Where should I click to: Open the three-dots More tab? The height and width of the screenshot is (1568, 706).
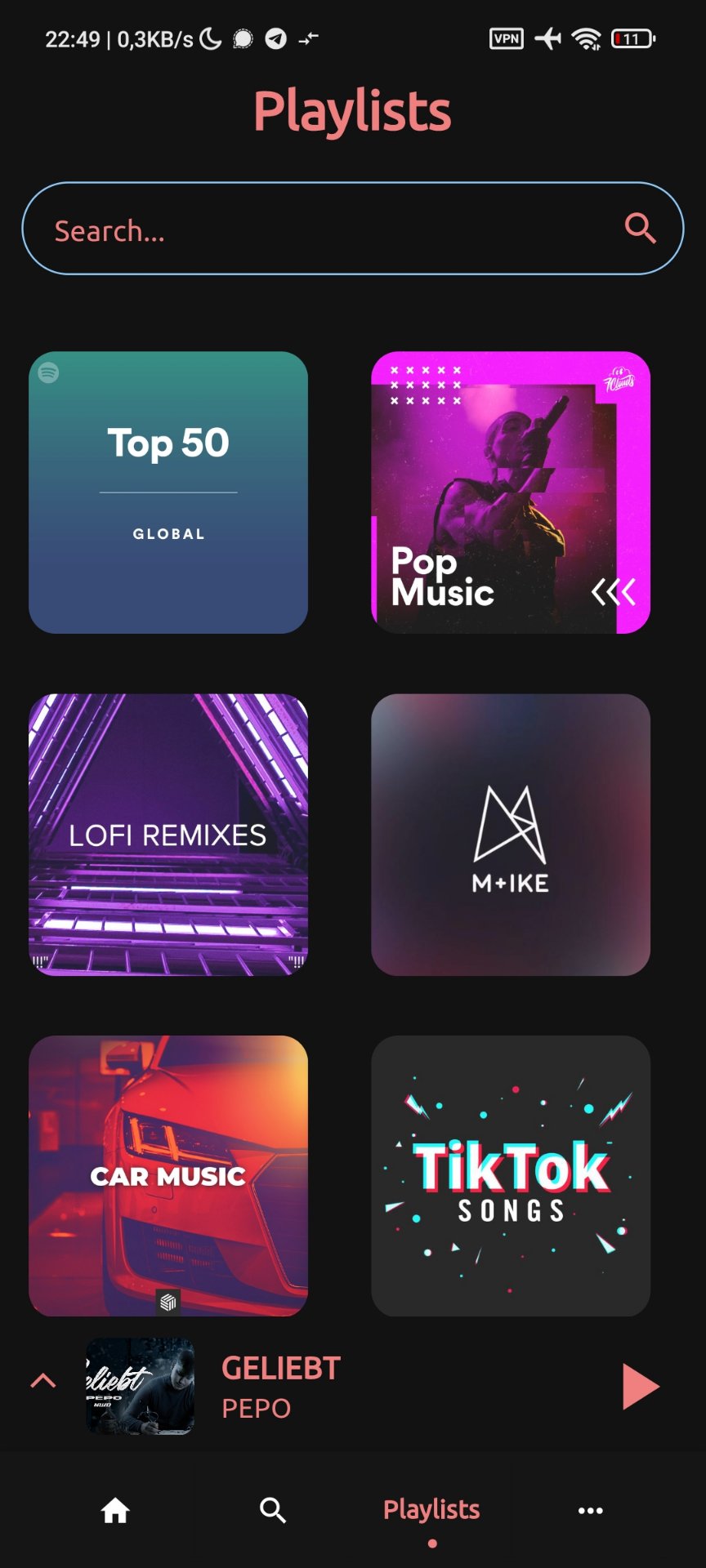pos(590,1511)
